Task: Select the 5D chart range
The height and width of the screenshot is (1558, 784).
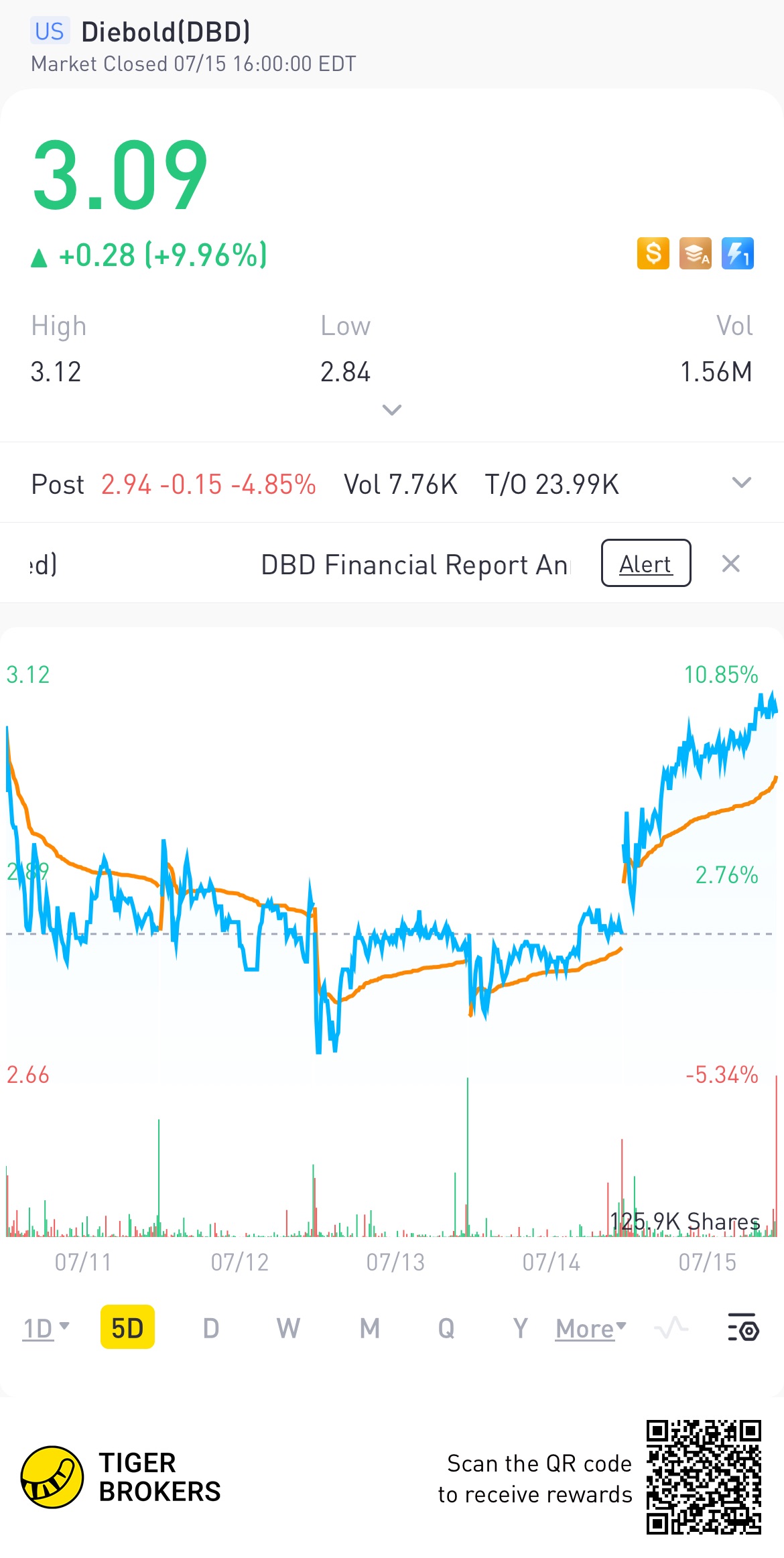Action: (127, 1327)
